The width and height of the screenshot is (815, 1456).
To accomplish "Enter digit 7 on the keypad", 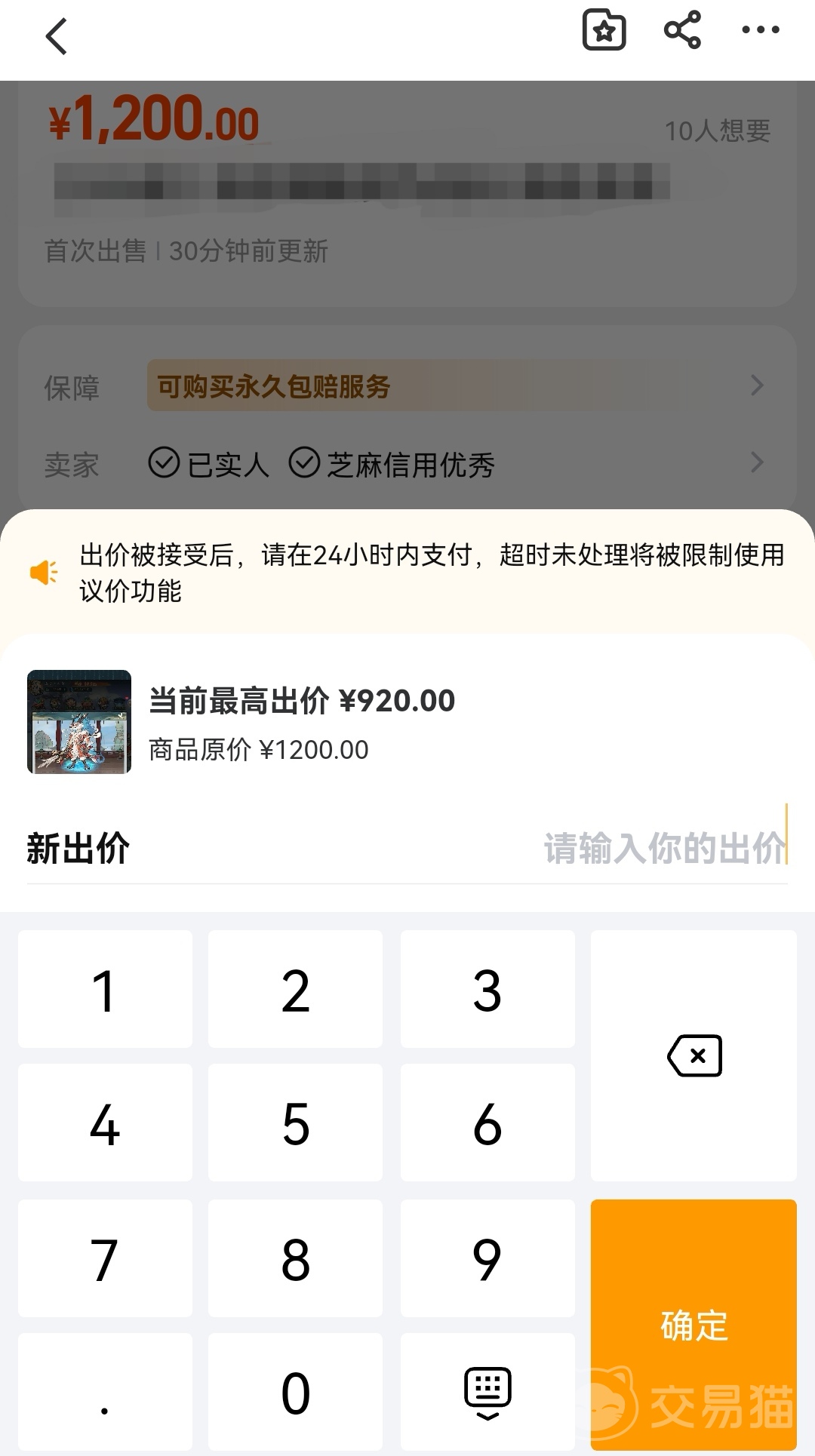I will pos(105,1258).
